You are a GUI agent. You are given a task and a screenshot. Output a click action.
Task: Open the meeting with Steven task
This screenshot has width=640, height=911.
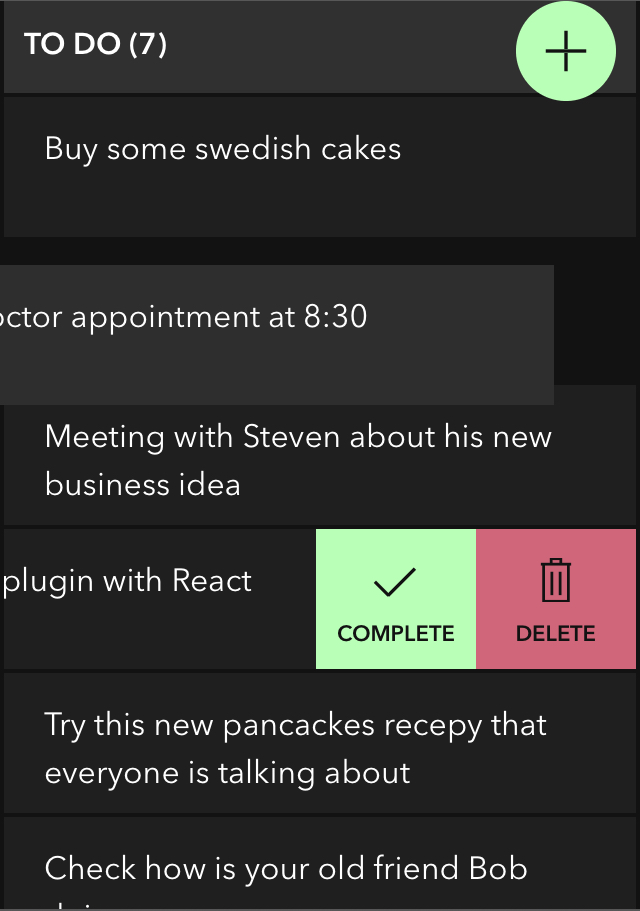click(x=298, y=460)
